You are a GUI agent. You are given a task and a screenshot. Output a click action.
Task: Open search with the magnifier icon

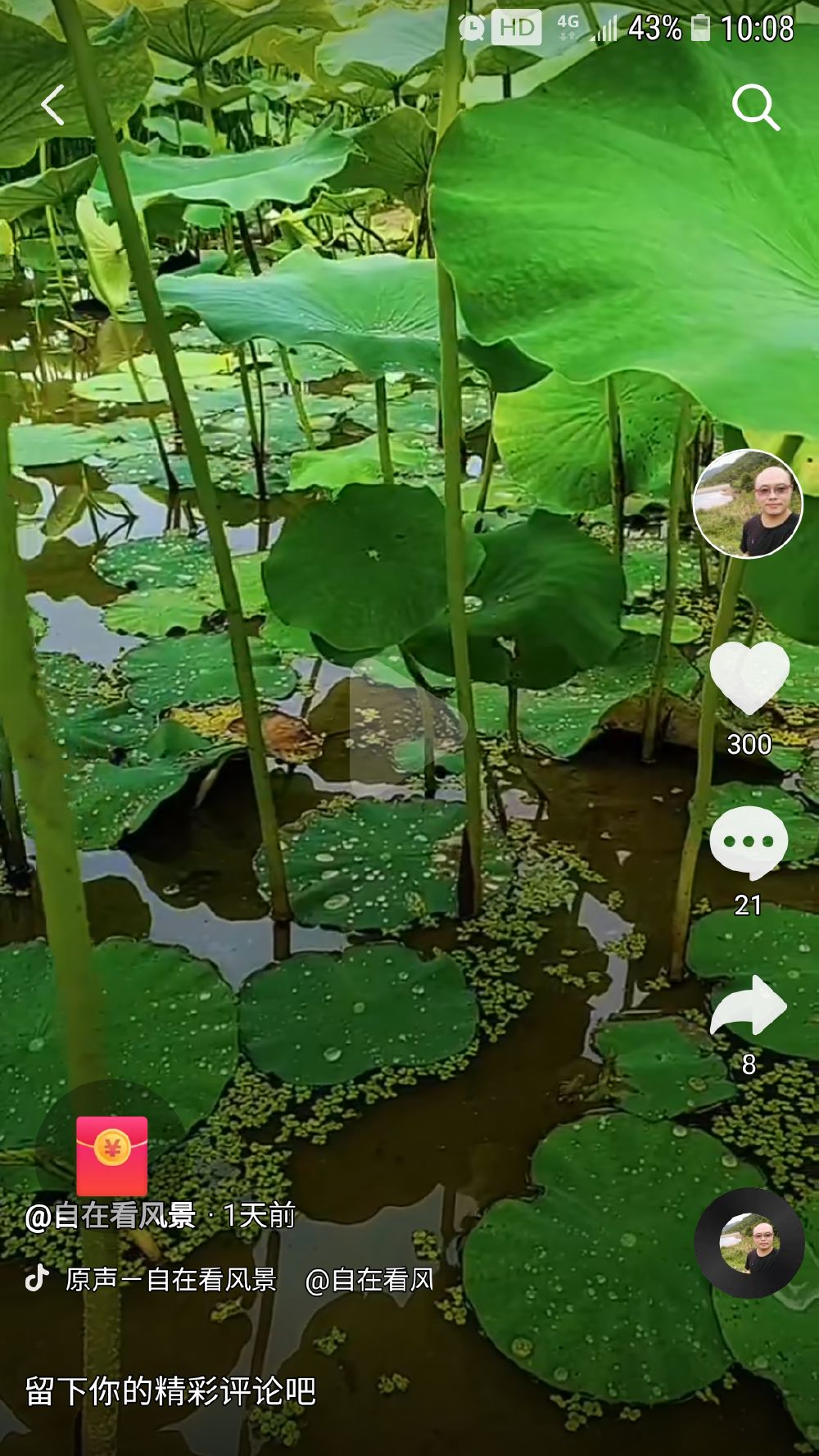pos(754,107)
